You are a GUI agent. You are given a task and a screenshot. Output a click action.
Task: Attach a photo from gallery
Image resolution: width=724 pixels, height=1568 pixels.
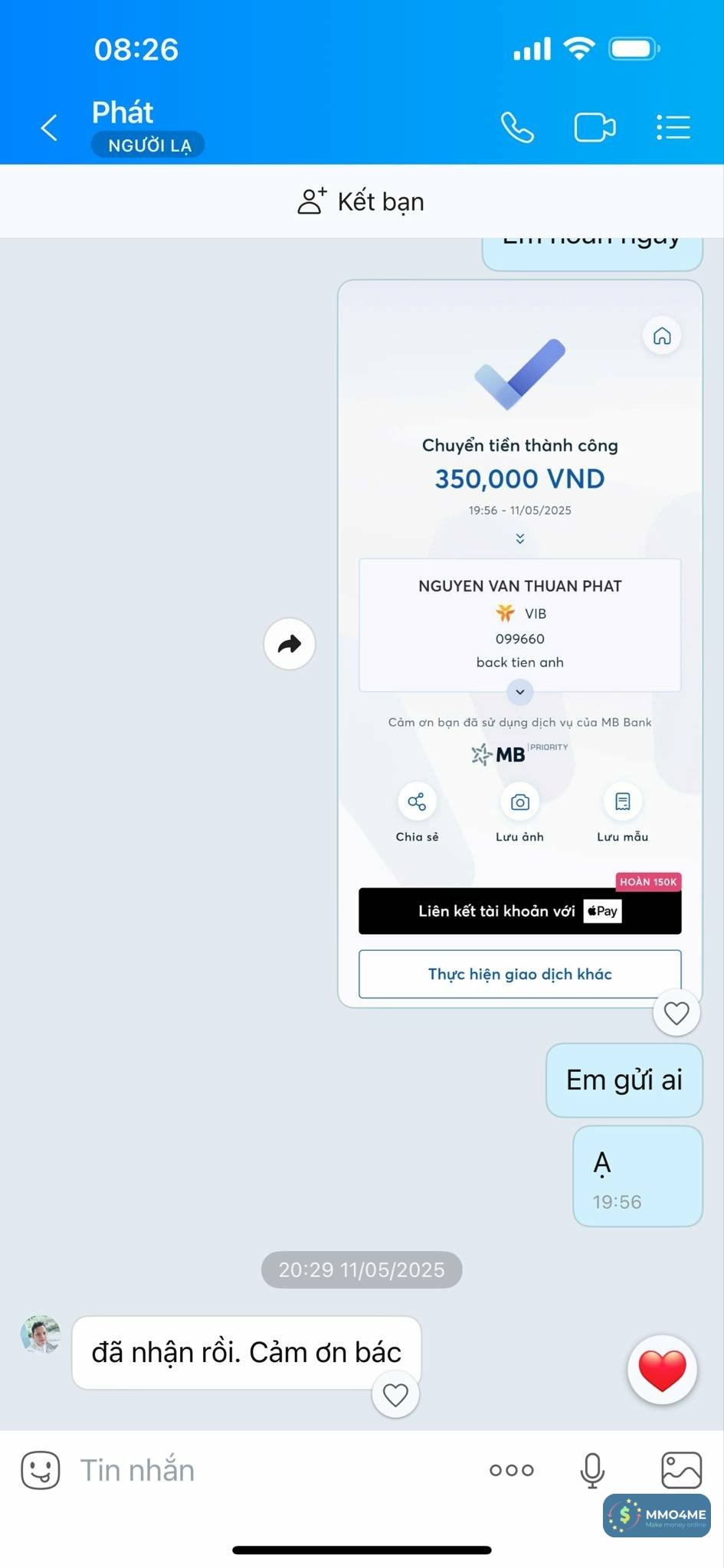[681, 1470]
